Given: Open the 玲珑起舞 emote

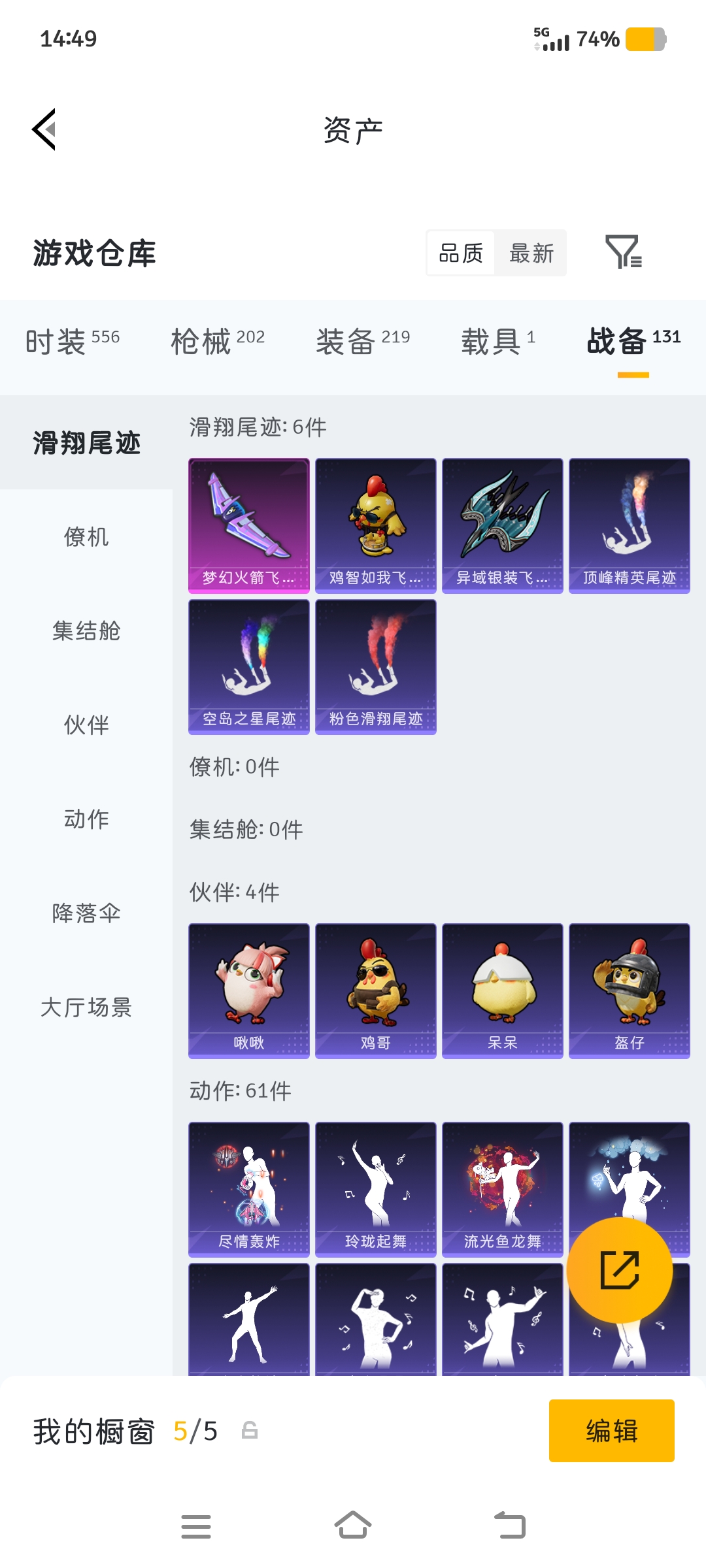Looking at the screenshot, I should (x=376, y=1190).
